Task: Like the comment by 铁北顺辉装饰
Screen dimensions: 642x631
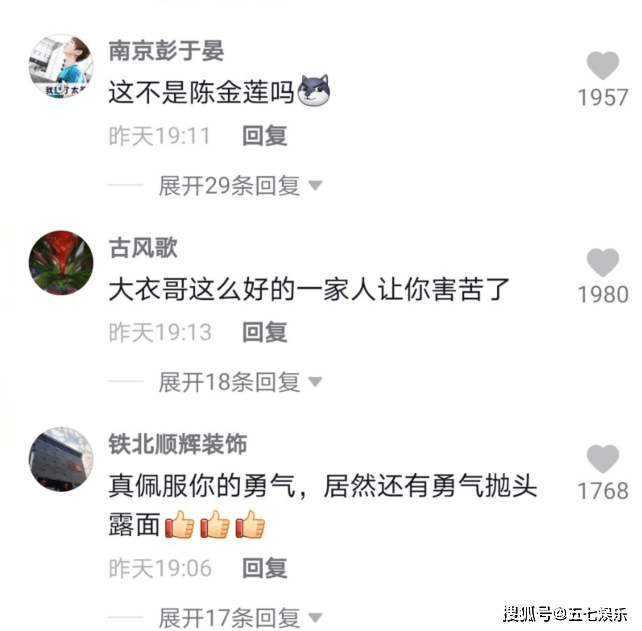Action: (x=602, y=460)
